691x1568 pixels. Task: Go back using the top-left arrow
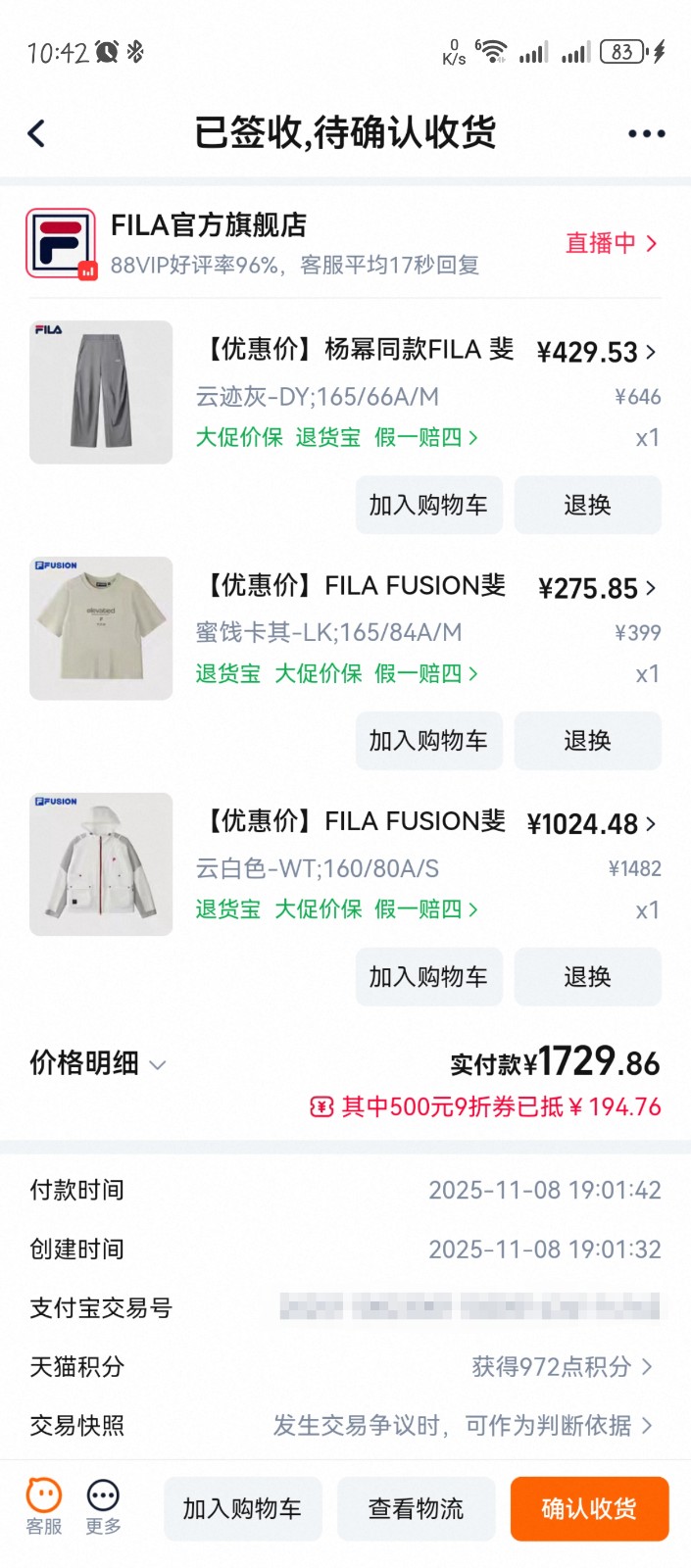(37, 133)
